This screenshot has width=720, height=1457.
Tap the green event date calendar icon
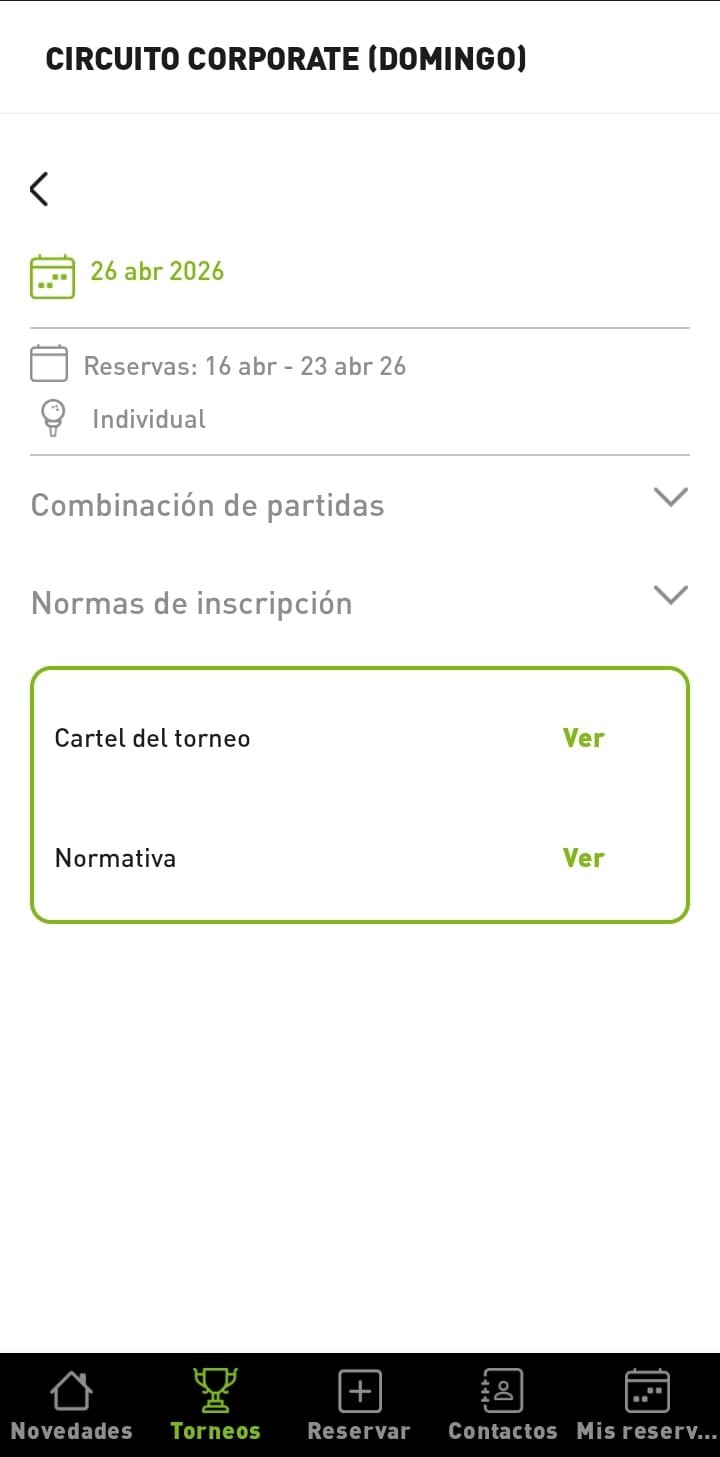pos(51,275)
